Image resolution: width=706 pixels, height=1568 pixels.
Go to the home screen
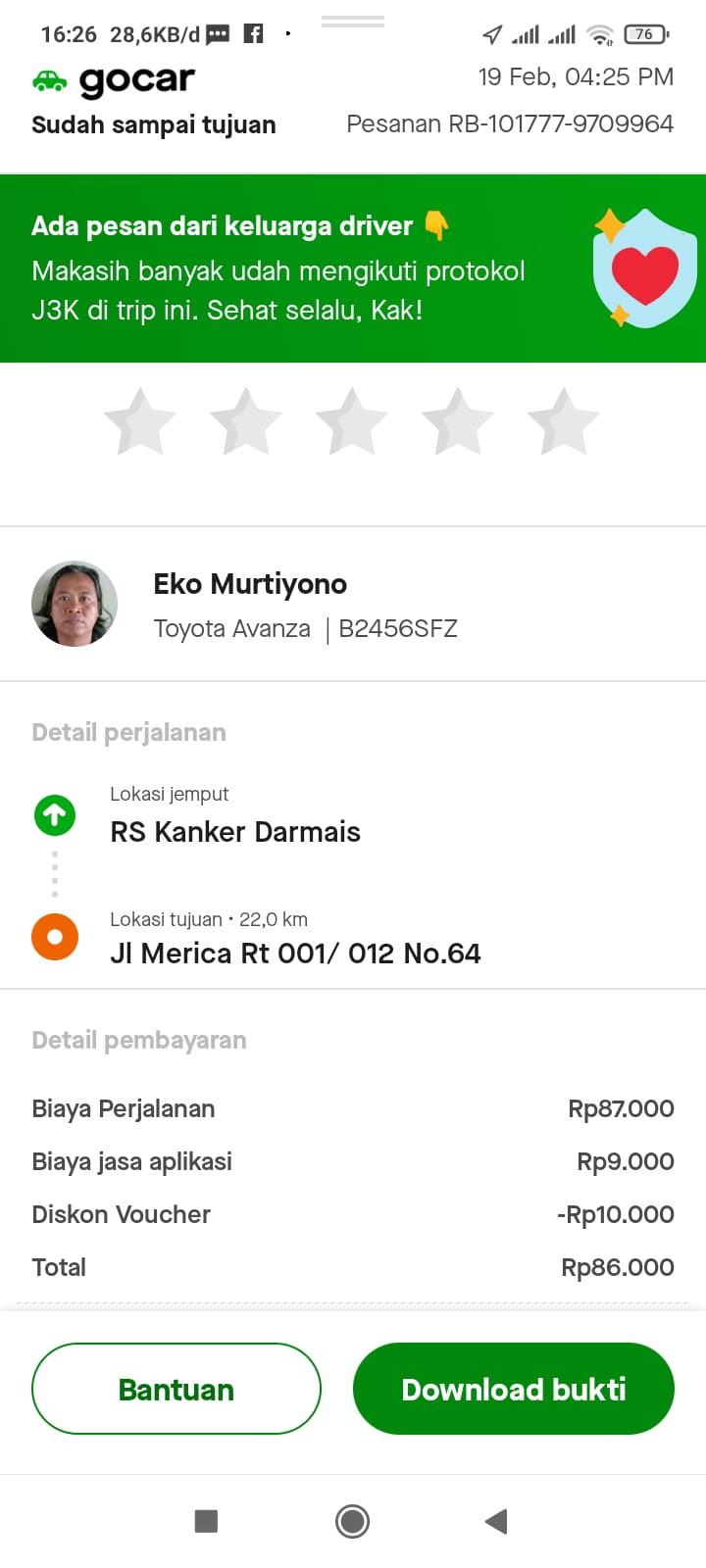click(352, 1521)
